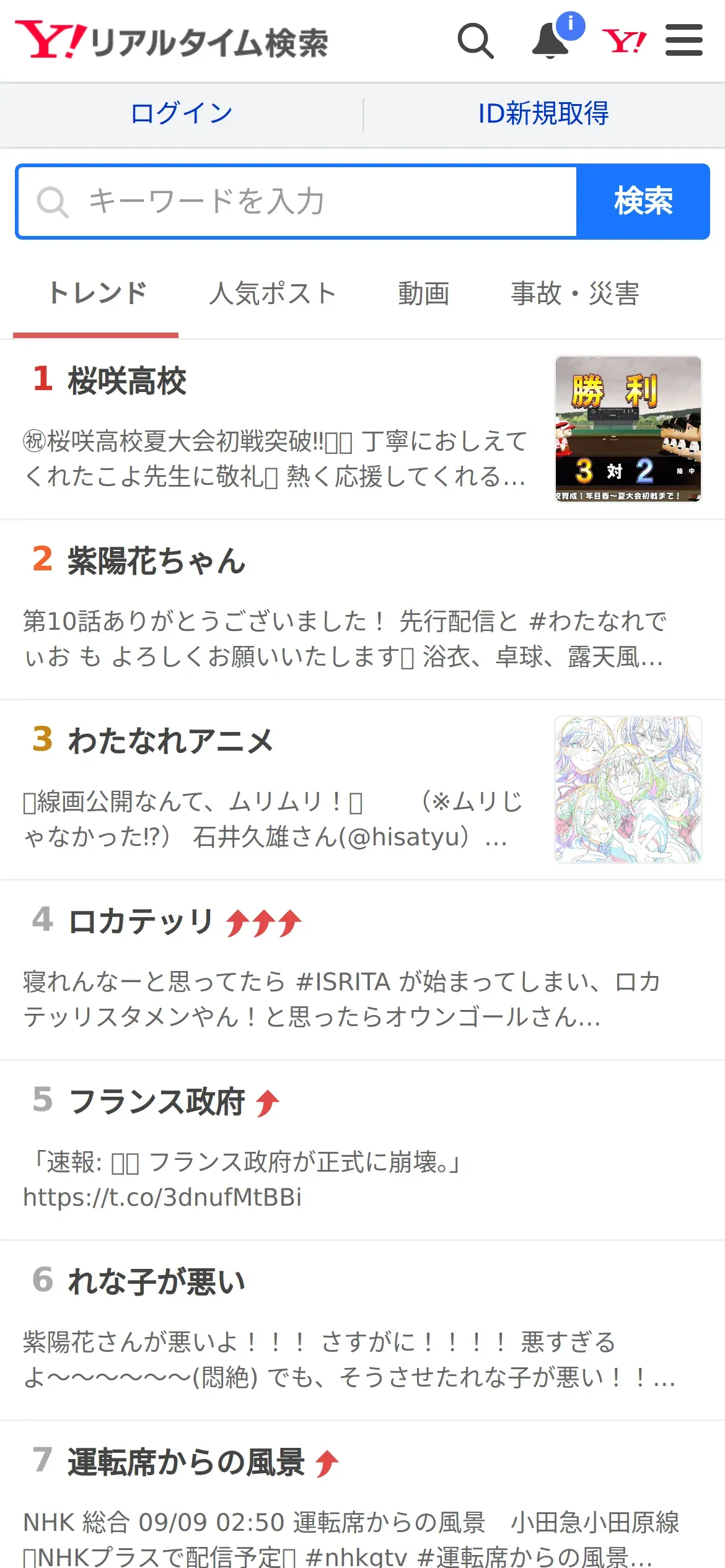Open ID新規取得 to register
Image resolution: width=725 pixels, height=1568 pixels.
click(x=544, y=115)
